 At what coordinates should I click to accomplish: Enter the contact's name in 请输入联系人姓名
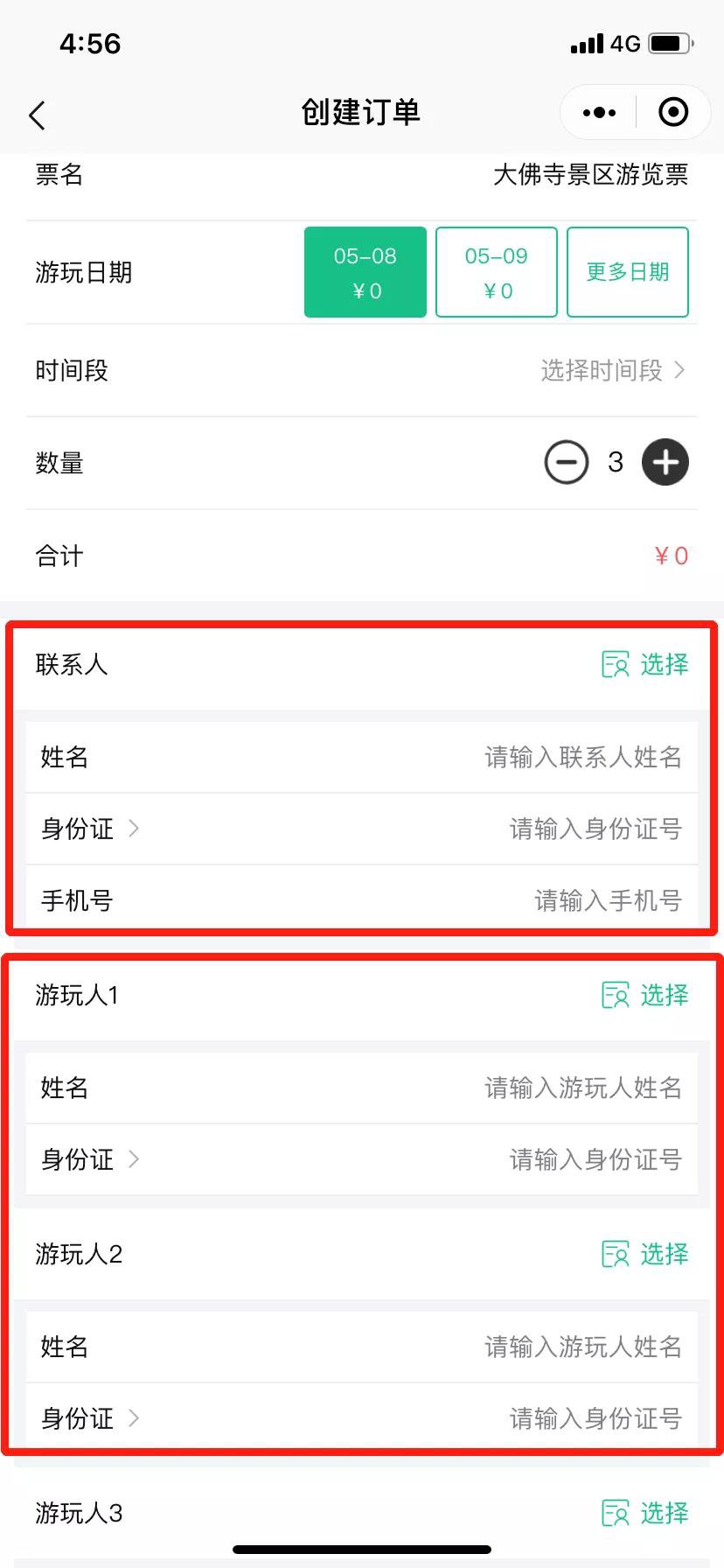click(x=581, y=757)
